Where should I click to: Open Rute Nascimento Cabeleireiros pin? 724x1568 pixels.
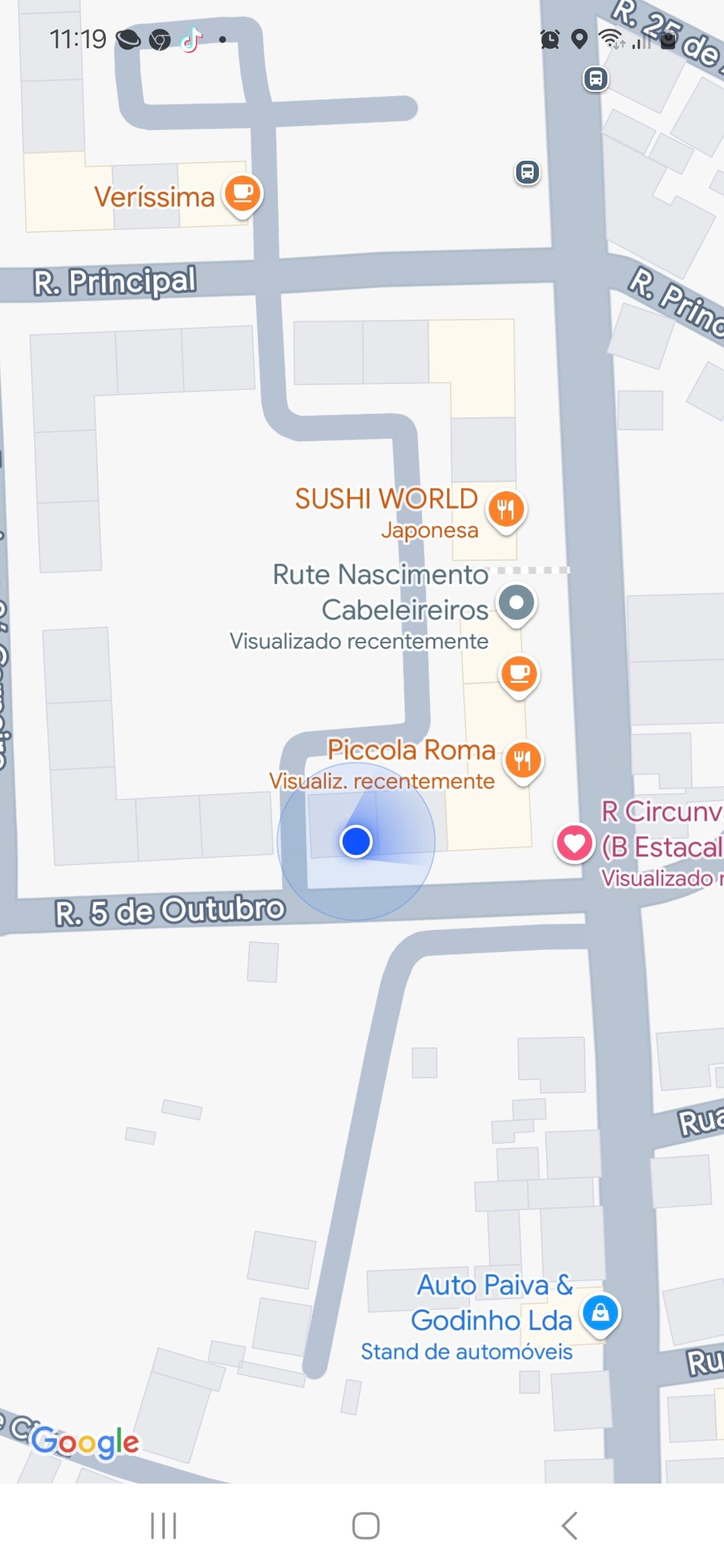tap(516, 603)
